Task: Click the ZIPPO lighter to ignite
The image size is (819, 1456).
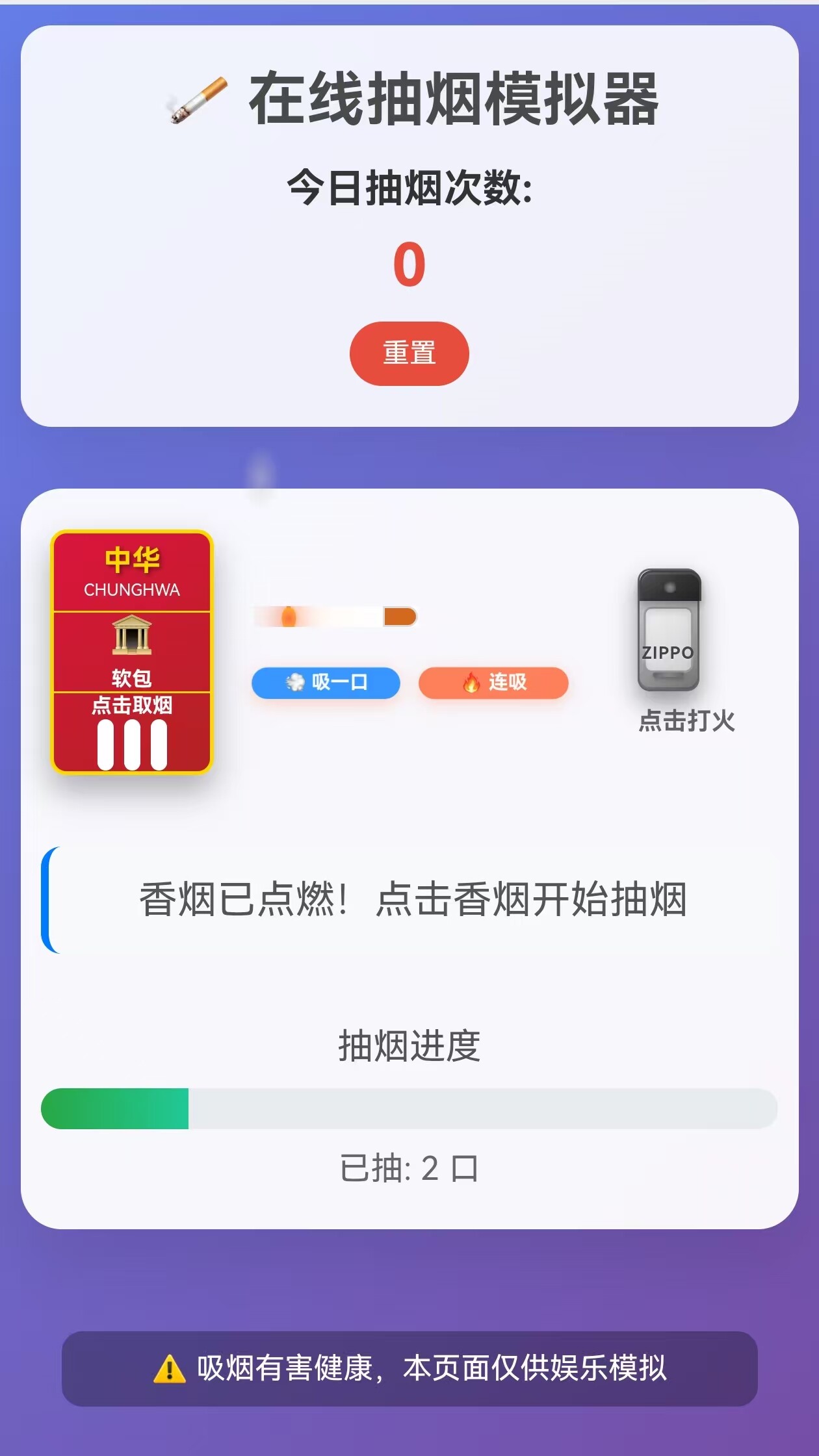Action: click(x=669, y=630)
